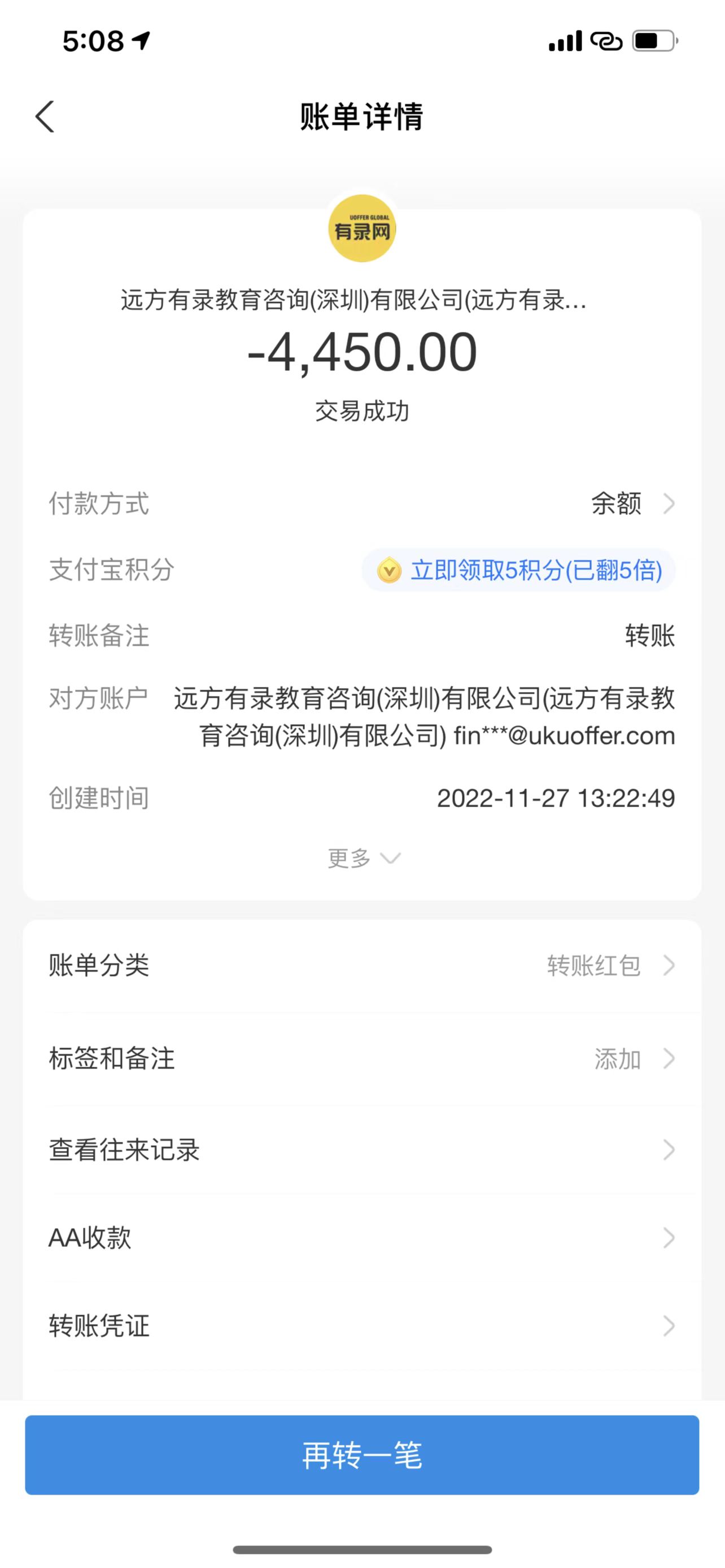Viewport: 725px width, 1568px height.
Task: Go back from the 账单详情 page
Action: 45,116
